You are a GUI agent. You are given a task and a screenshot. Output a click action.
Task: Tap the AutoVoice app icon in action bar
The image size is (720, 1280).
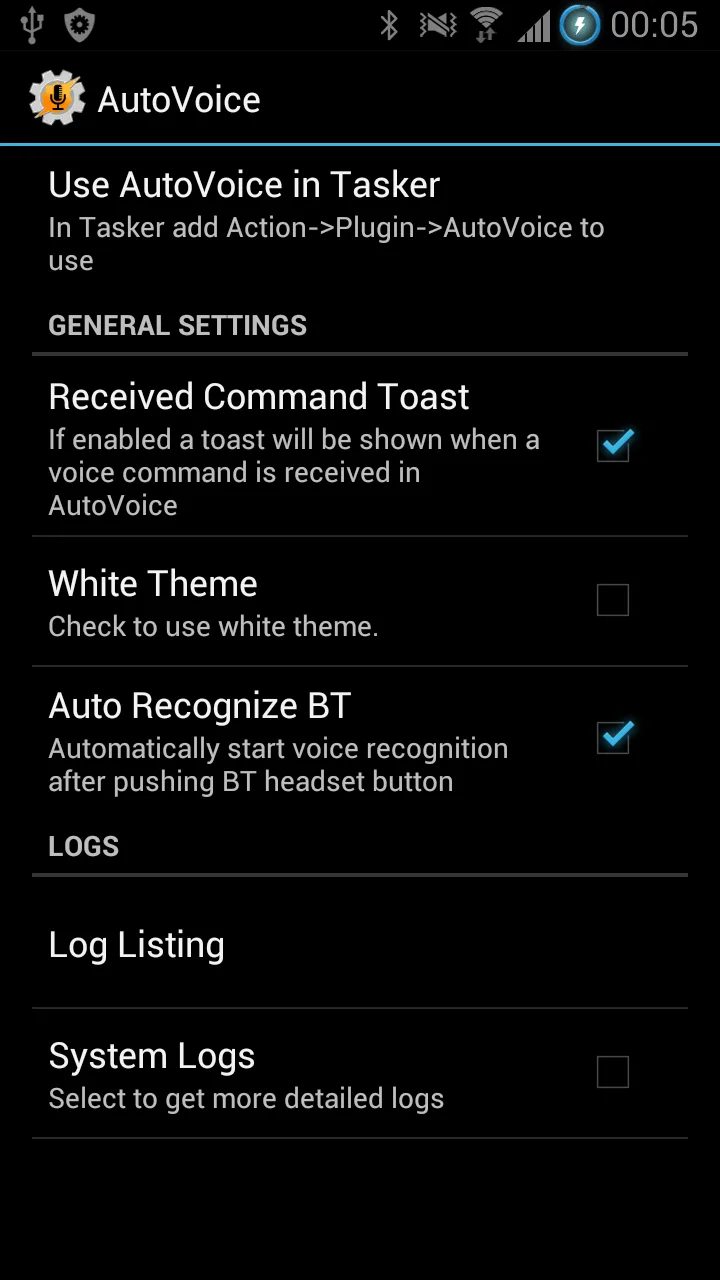click(x=57, y=98)
